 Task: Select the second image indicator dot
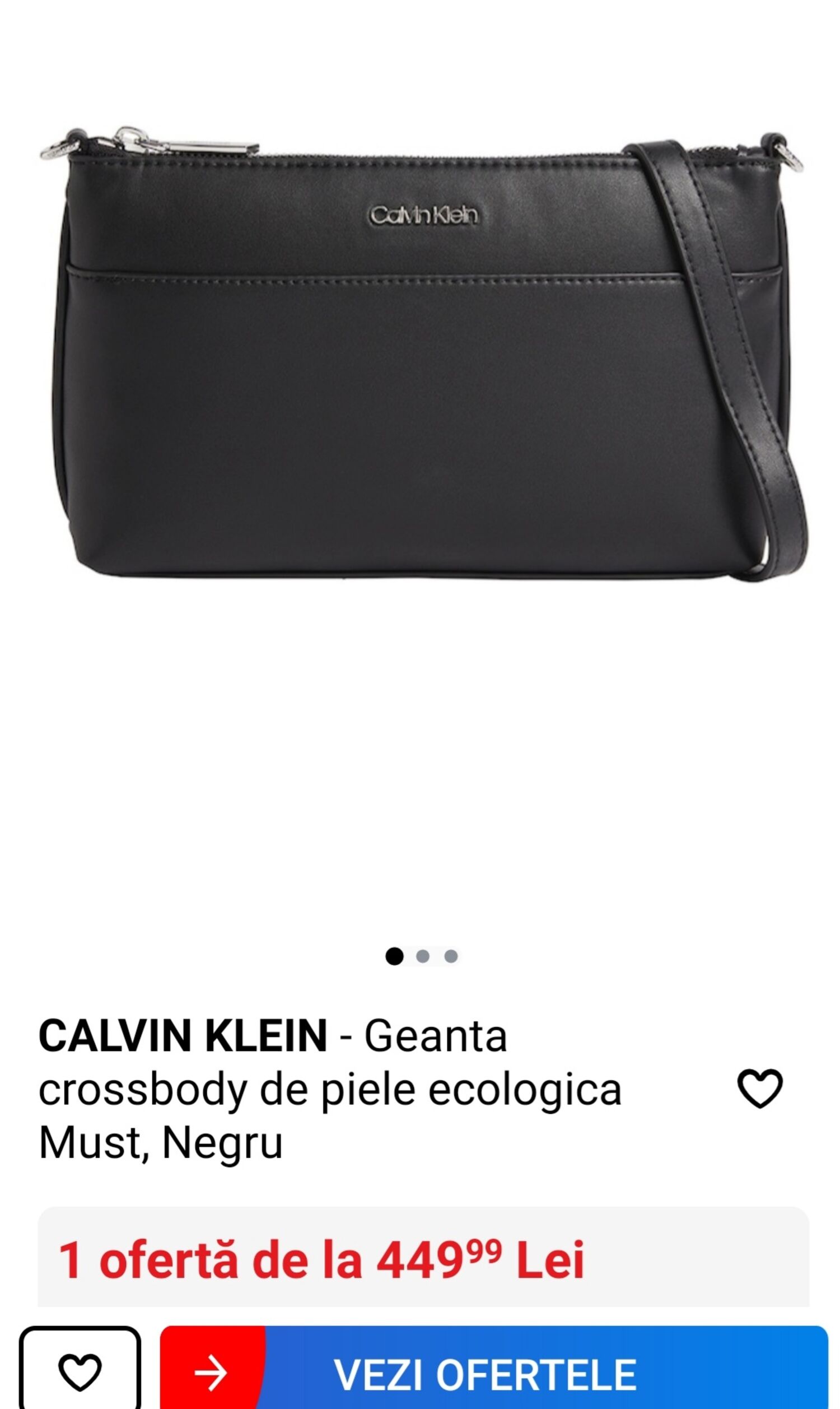coord(422,956)
